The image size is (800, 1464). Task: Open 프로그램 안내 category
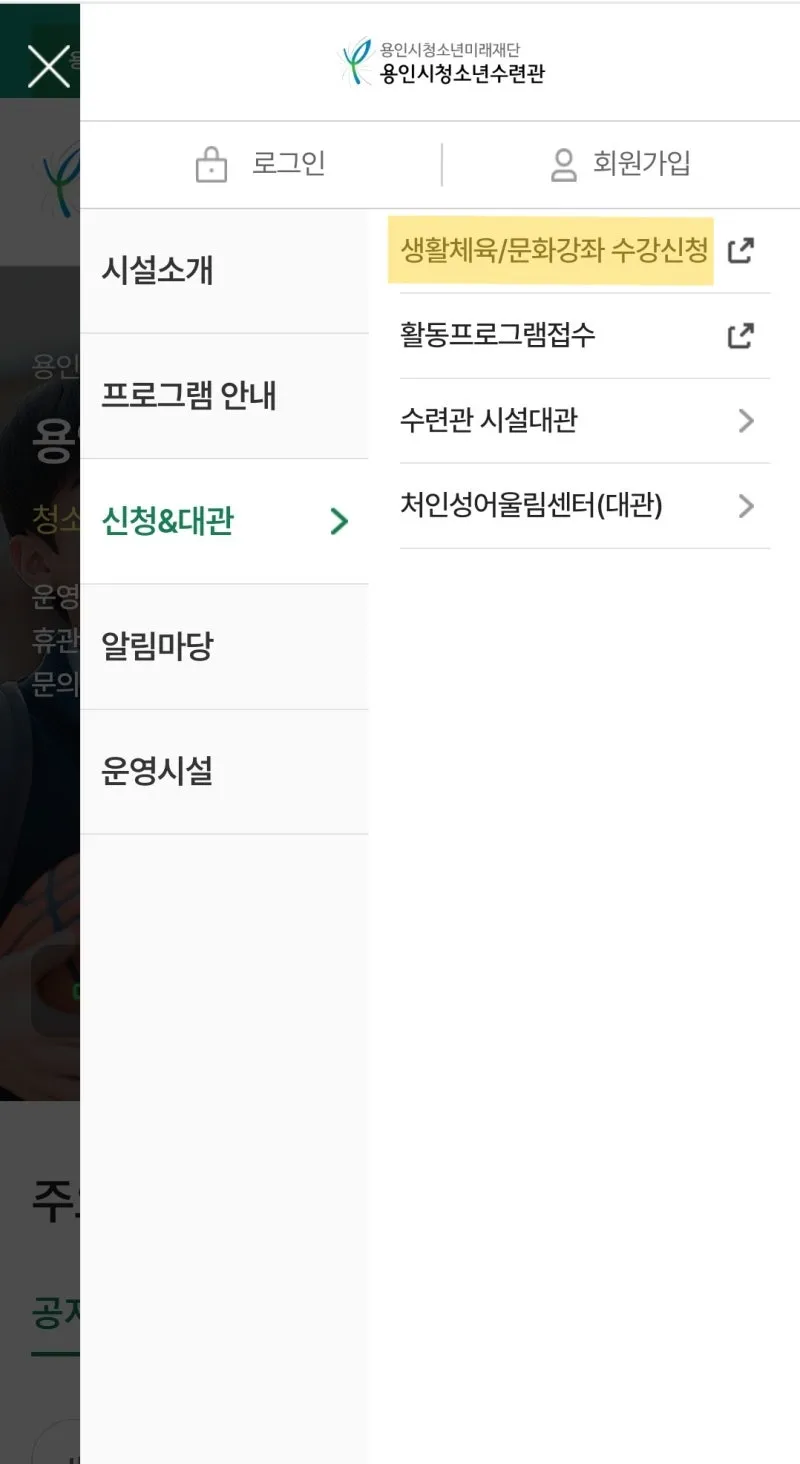pyautogui.click(x=224, y=396)
